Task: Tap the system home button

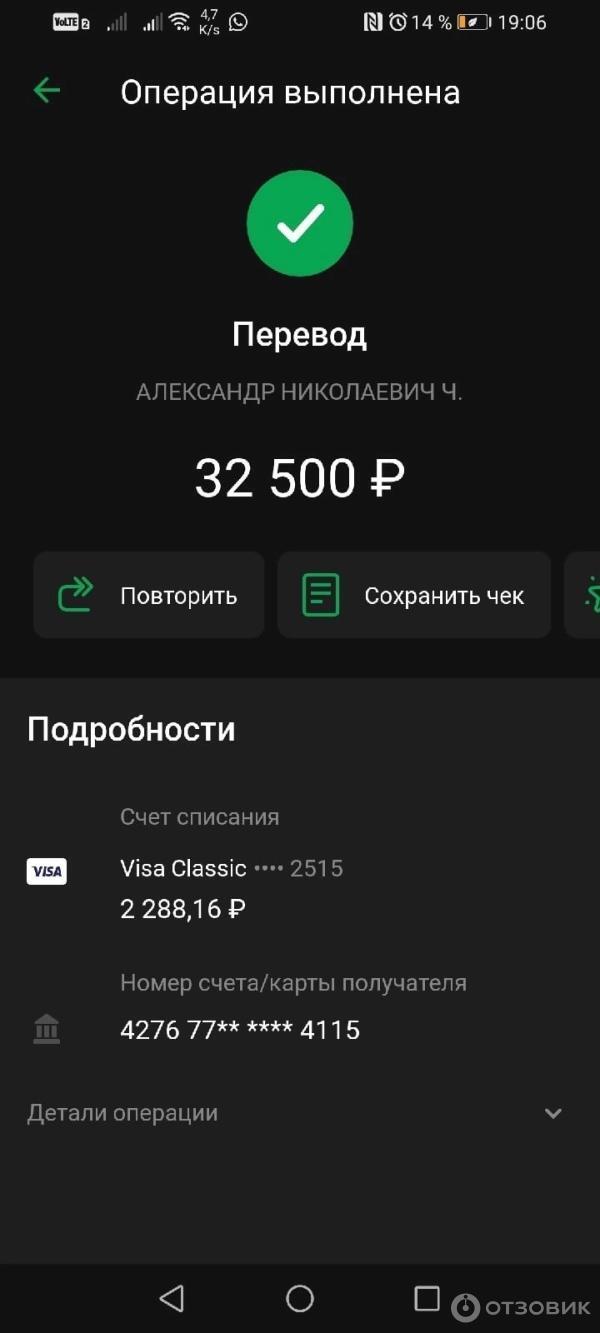Action: point(300,1298)
